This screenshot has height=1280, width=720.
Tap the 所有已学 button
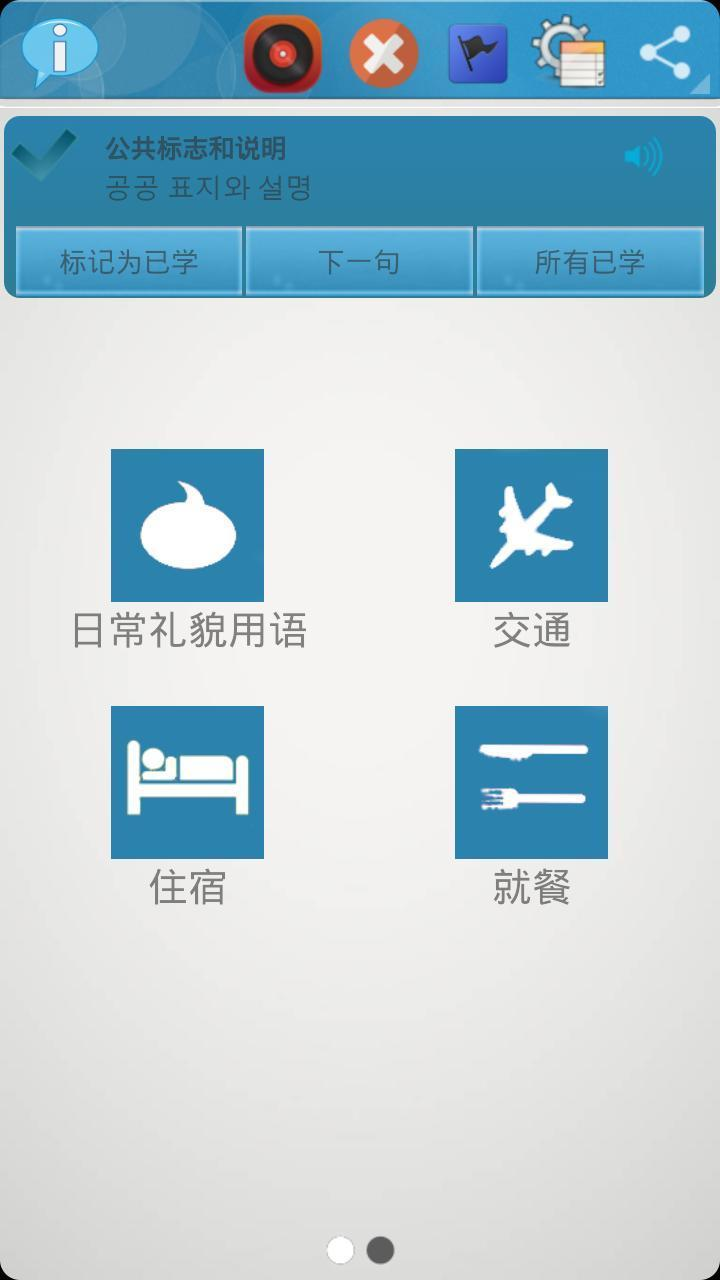point(590,262)
